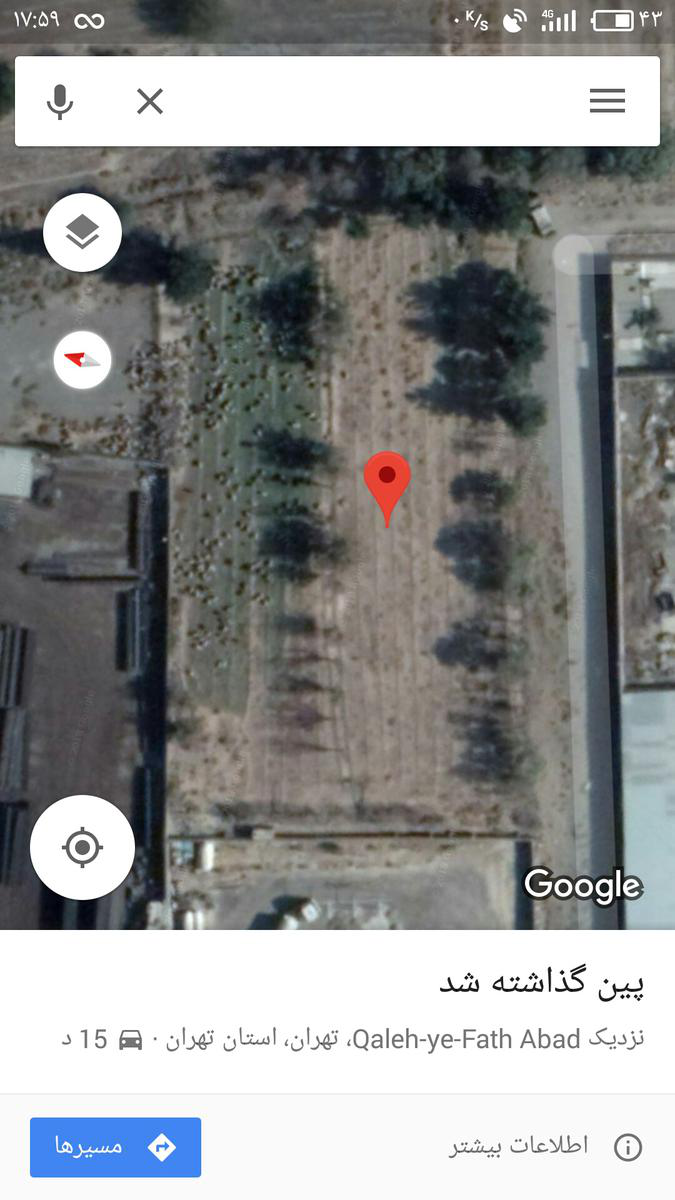Open the hamburger menu
The height and width of the screenshot is (1200, 675).
point(607,101)
